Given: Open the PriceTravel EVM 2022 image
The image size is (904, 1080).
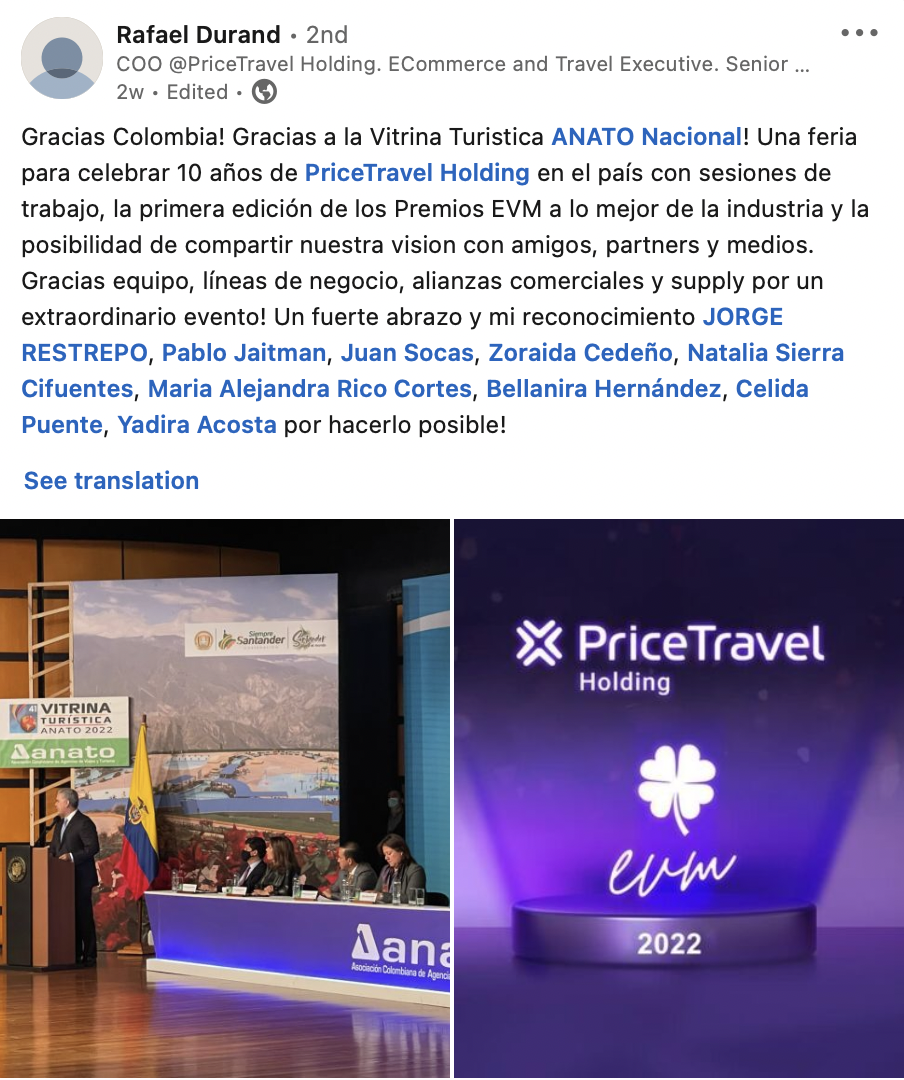Looking at the screenshot, I should (679, 798).
